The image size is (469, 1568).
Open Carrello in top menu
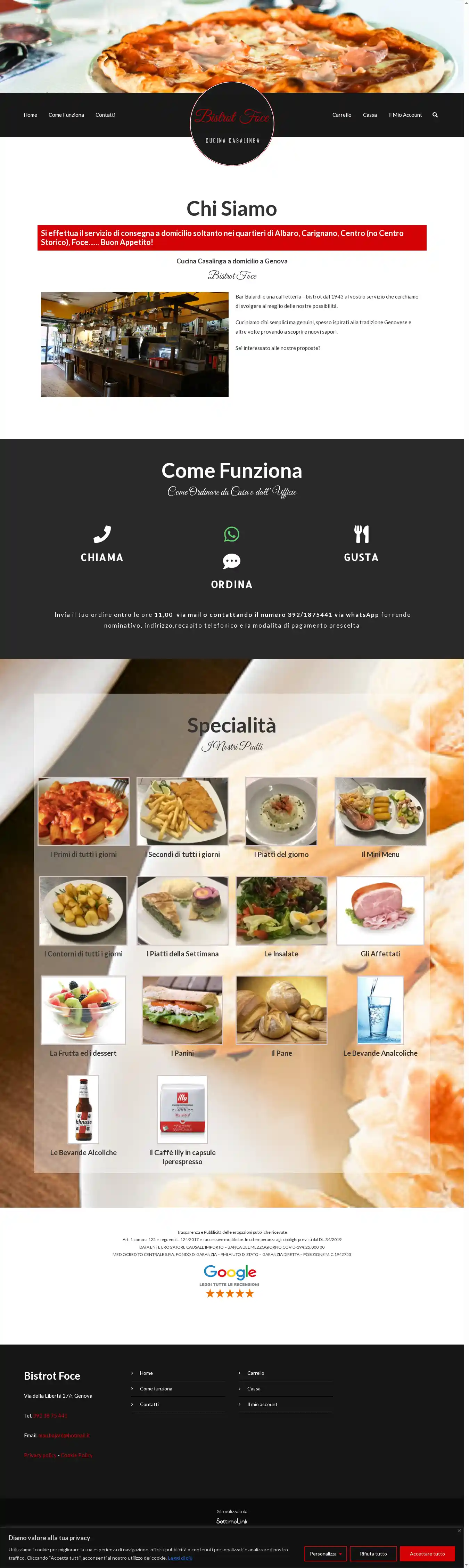(341, 115)
